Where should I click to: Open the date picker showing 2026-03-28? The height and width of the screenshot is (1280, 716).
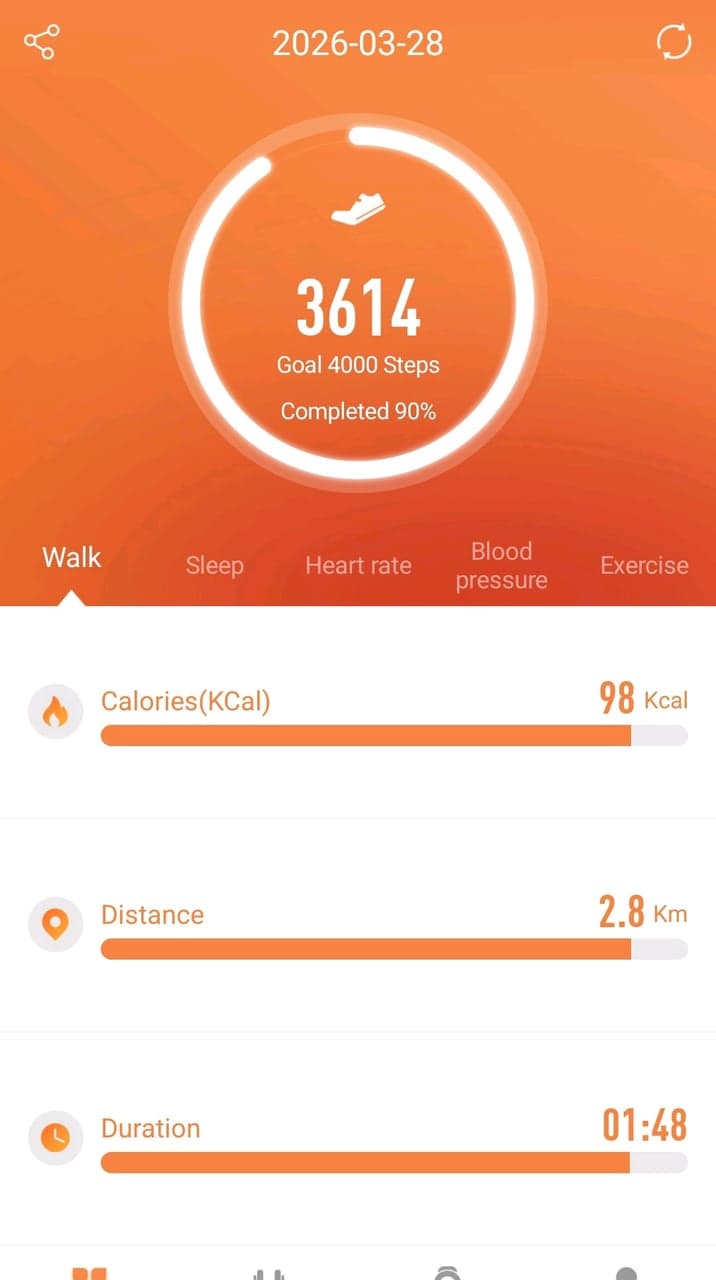358,44
